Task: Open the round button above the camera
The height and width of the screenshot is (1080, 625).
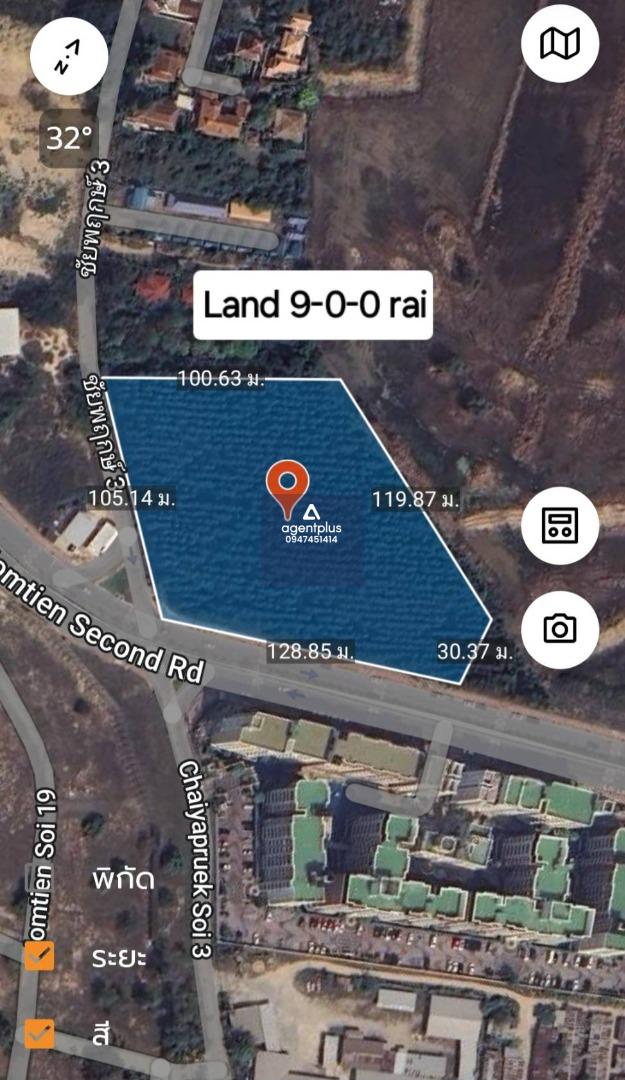Action: [560, 526]
